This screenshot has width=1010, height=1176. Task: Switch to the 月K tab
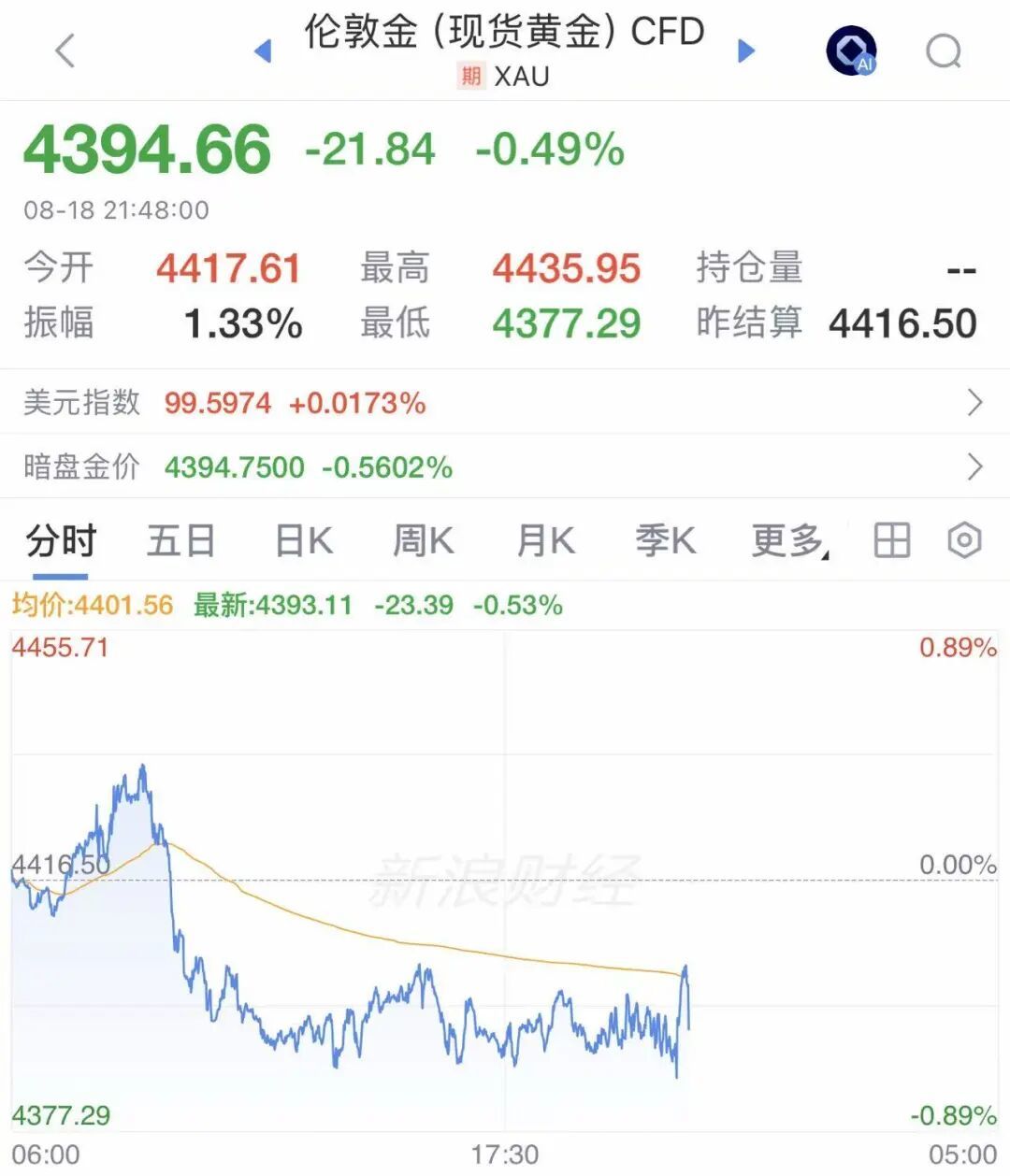(545, 541)
